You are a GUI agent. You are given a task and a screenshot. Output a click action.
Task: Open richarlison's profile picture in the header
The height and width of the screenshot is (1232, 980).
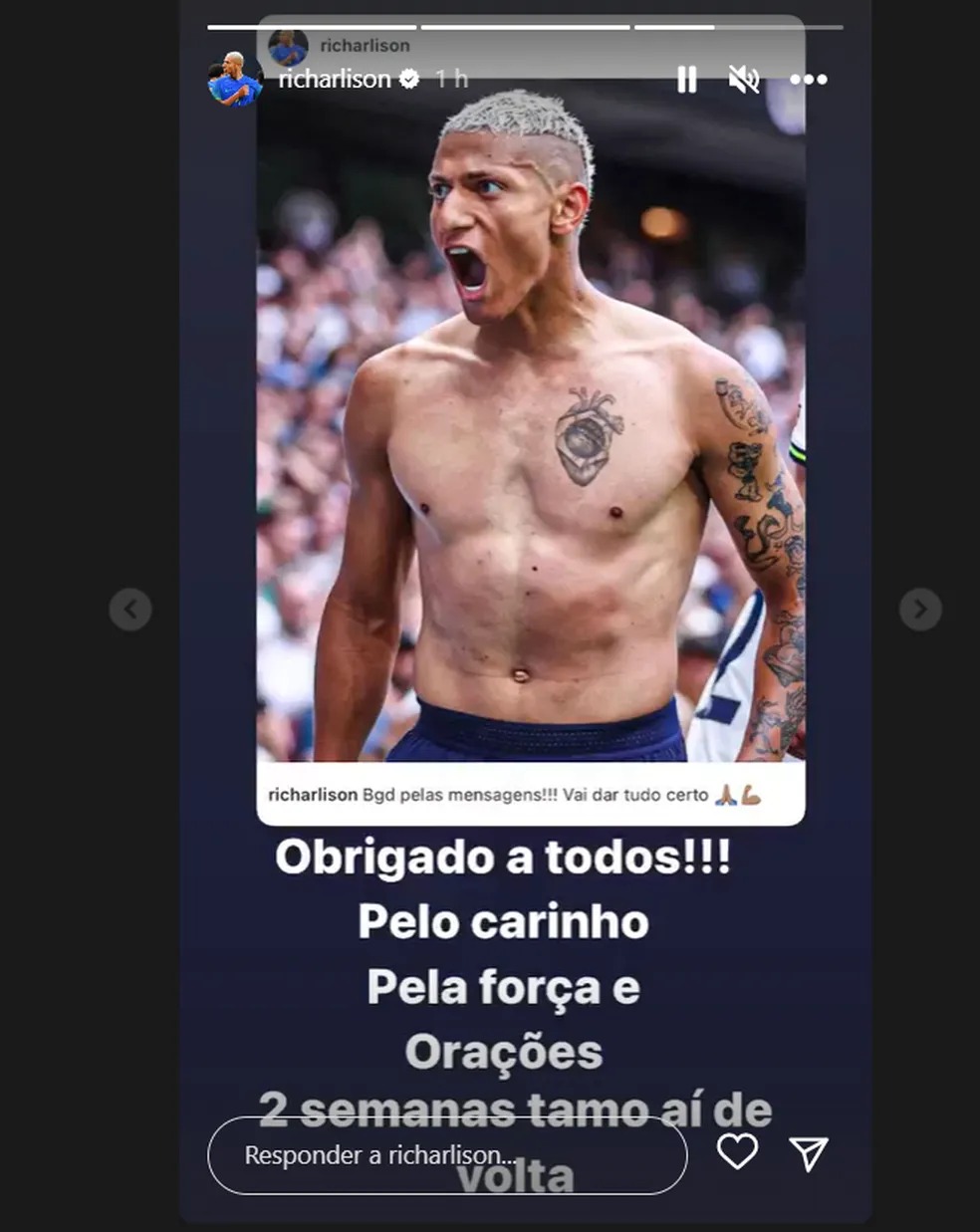pos(232,79)
